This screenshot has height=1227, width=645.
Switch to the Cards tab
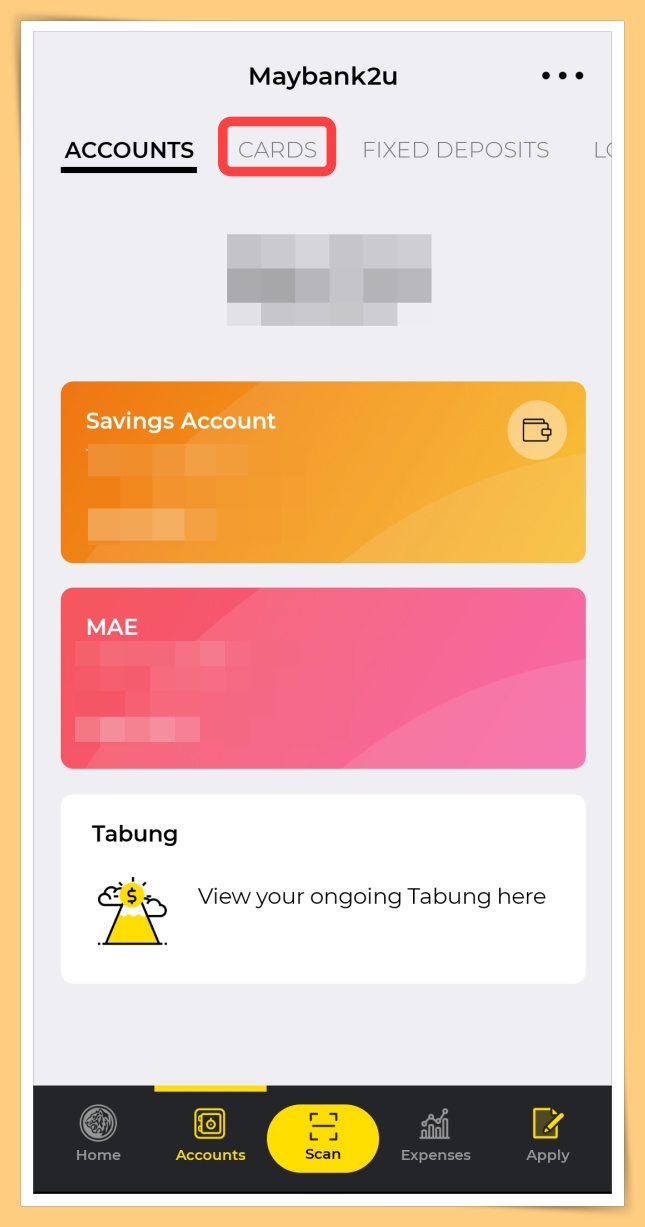(277, 150)
